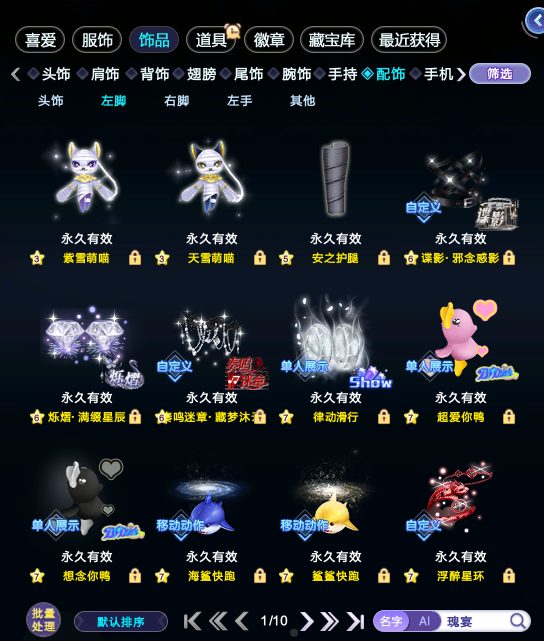This screenshot has height=641, width=544.
Task: Change the 默认排序 sort order
Action: [121, 622]
